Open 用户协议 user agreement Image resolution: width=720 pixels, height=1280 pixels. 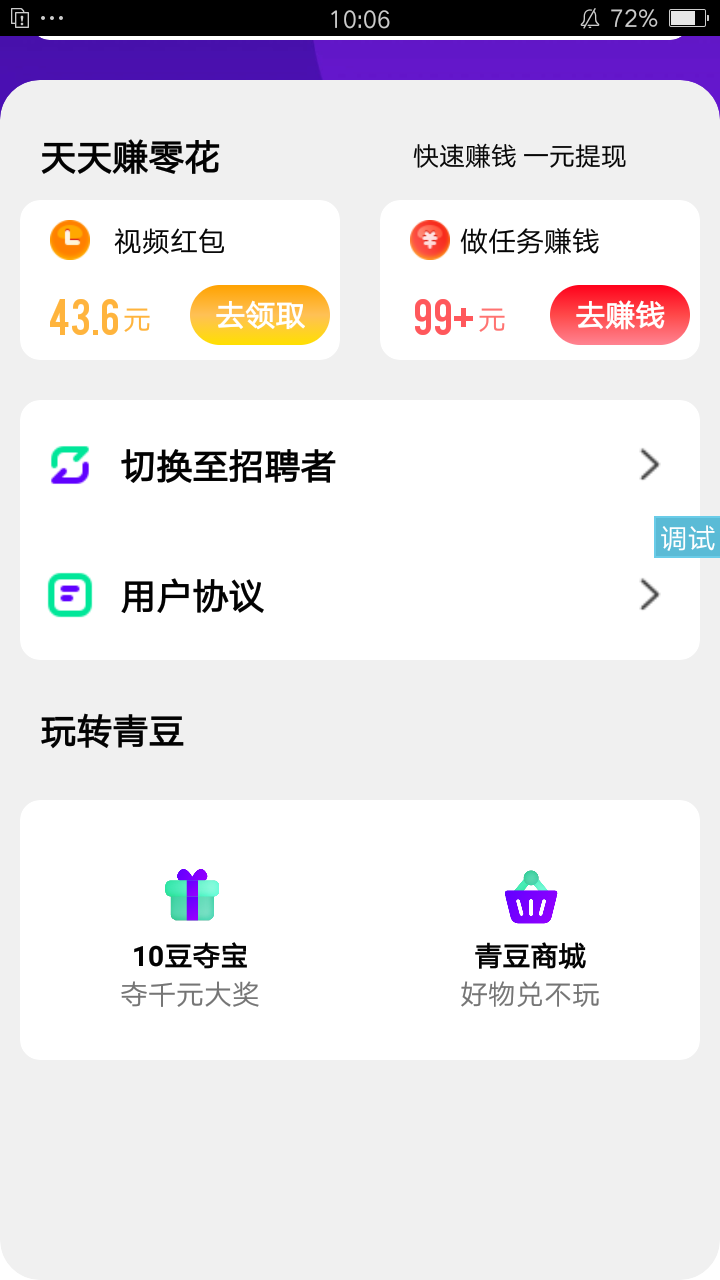(x=360, y=596)
